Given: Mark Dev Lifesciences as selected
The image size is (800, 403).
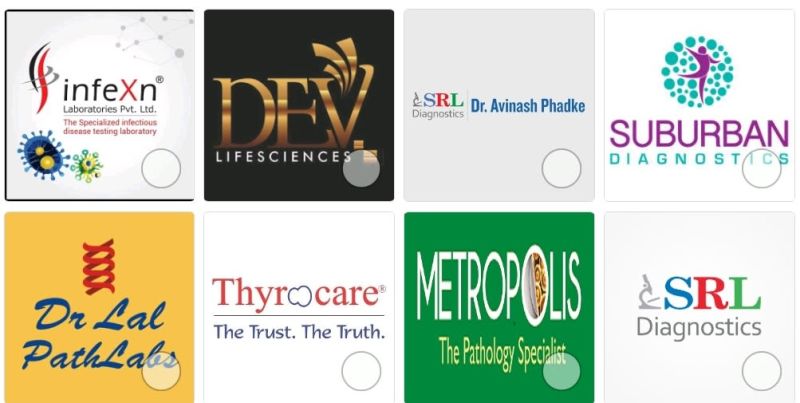Looking at the screenshot, I should pyautogui.click(x=361, y=168).
